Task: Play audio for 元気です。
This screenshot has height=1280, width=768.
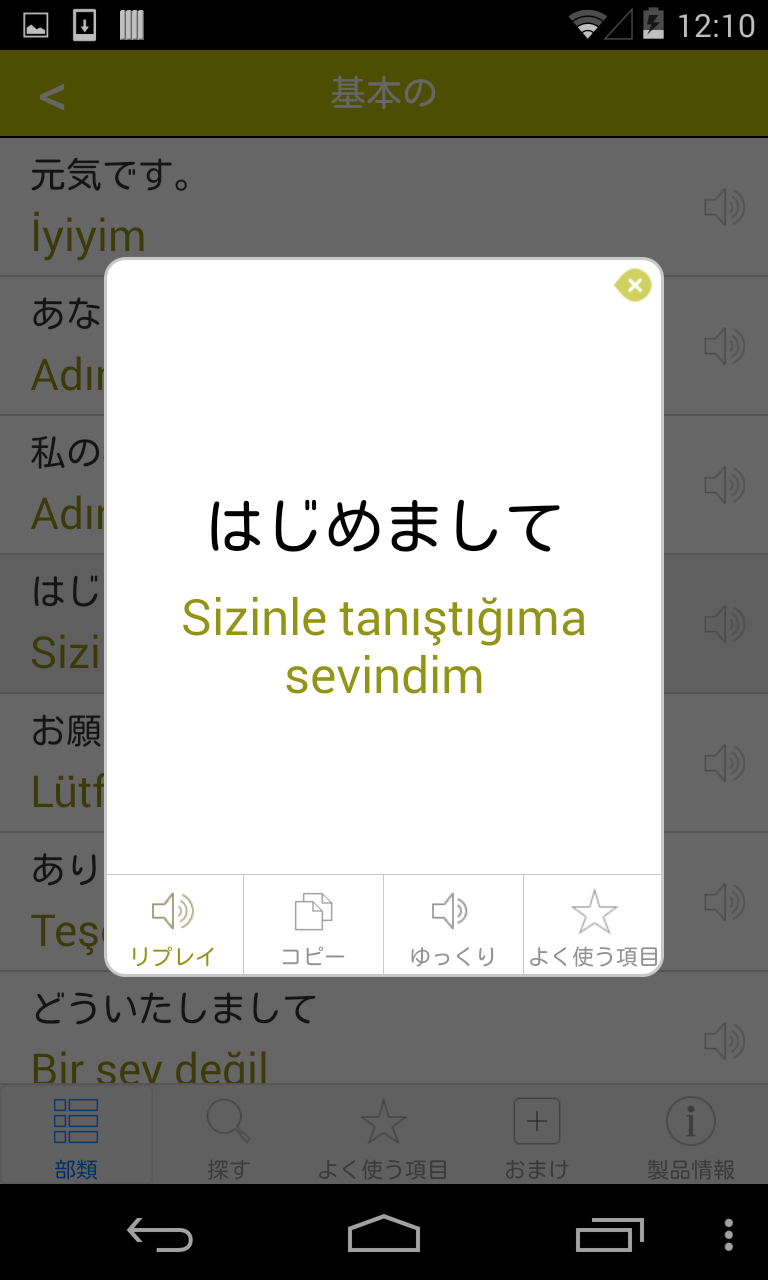Action: point(724,208)
